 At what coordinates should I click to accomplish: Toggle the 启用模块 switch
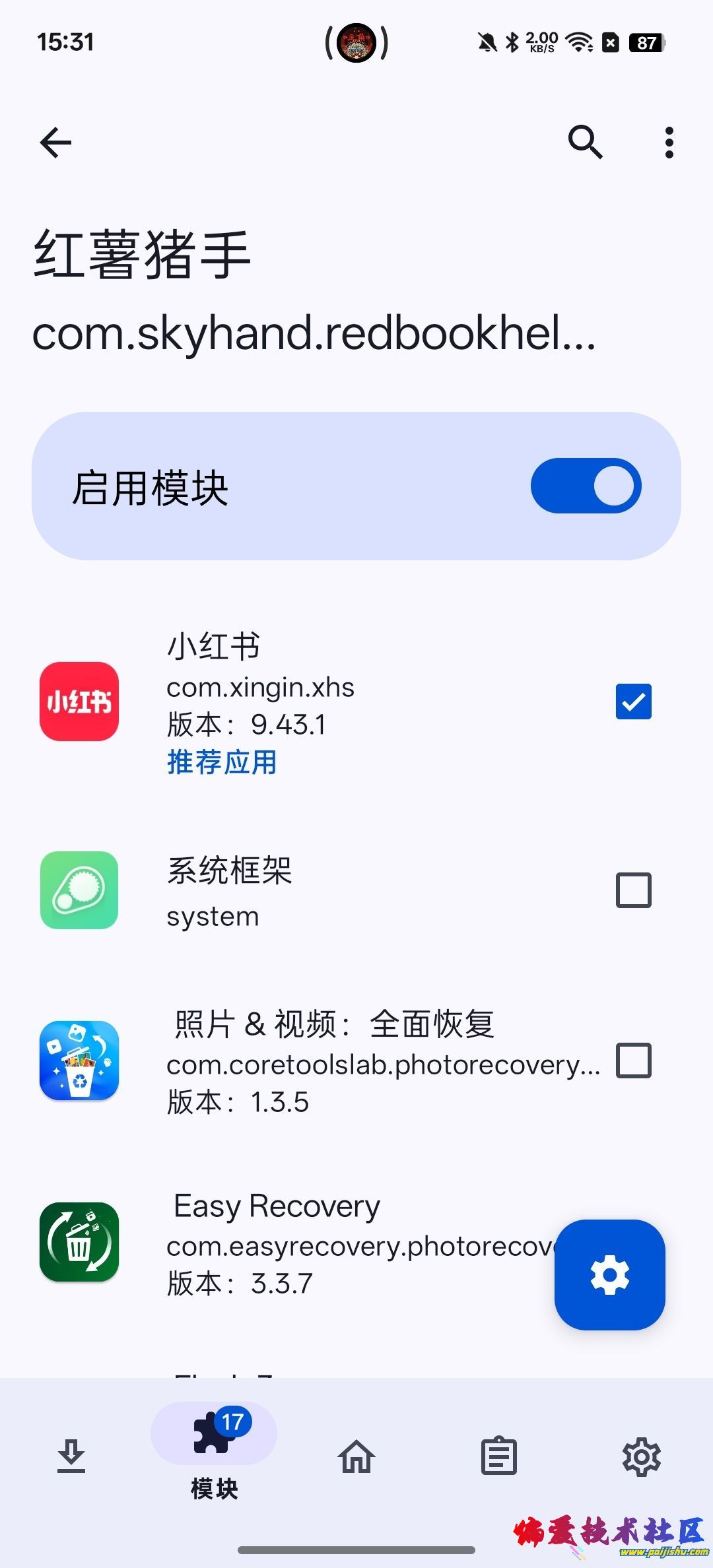pos(586,486)
